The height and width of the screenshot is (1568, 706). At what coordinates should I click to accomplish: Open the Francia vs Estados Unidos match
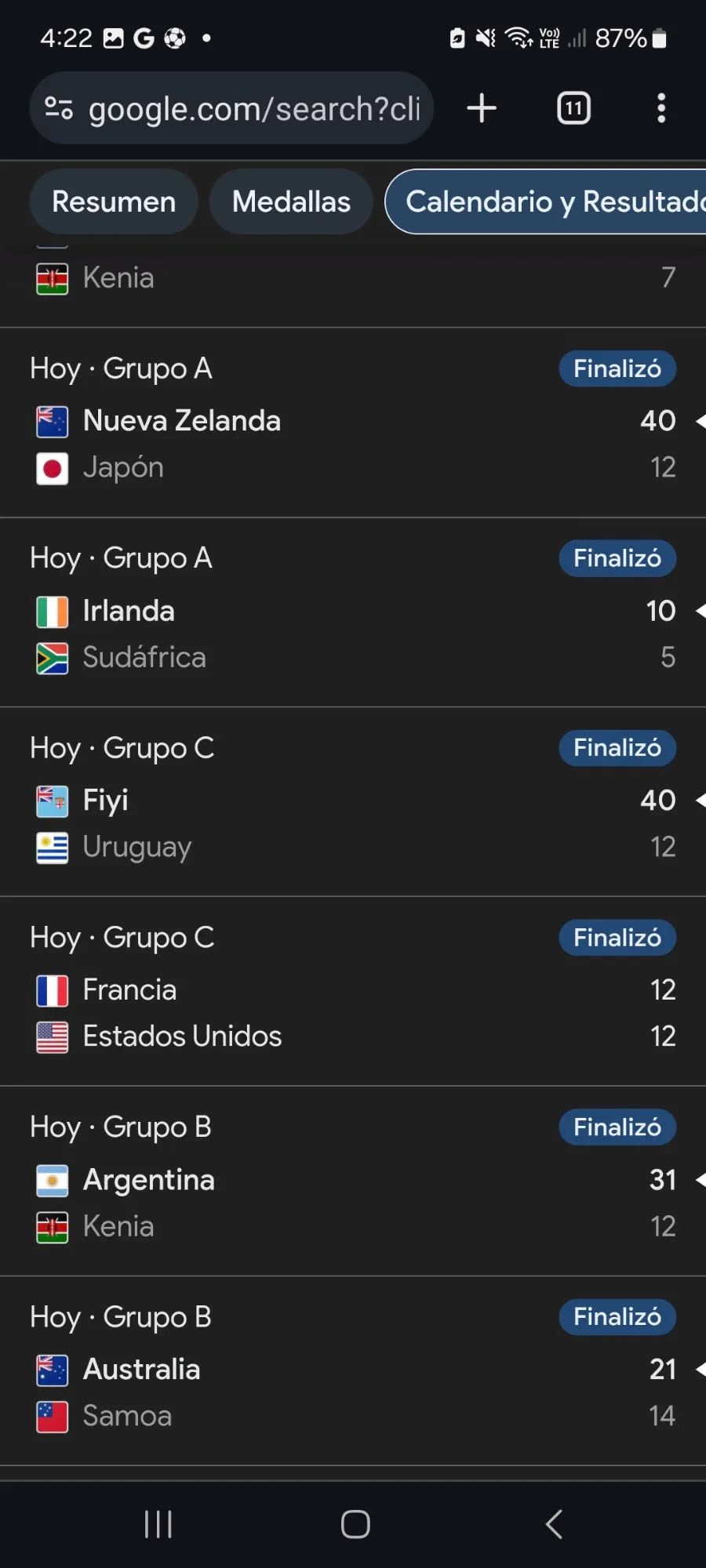pos(353,992)
